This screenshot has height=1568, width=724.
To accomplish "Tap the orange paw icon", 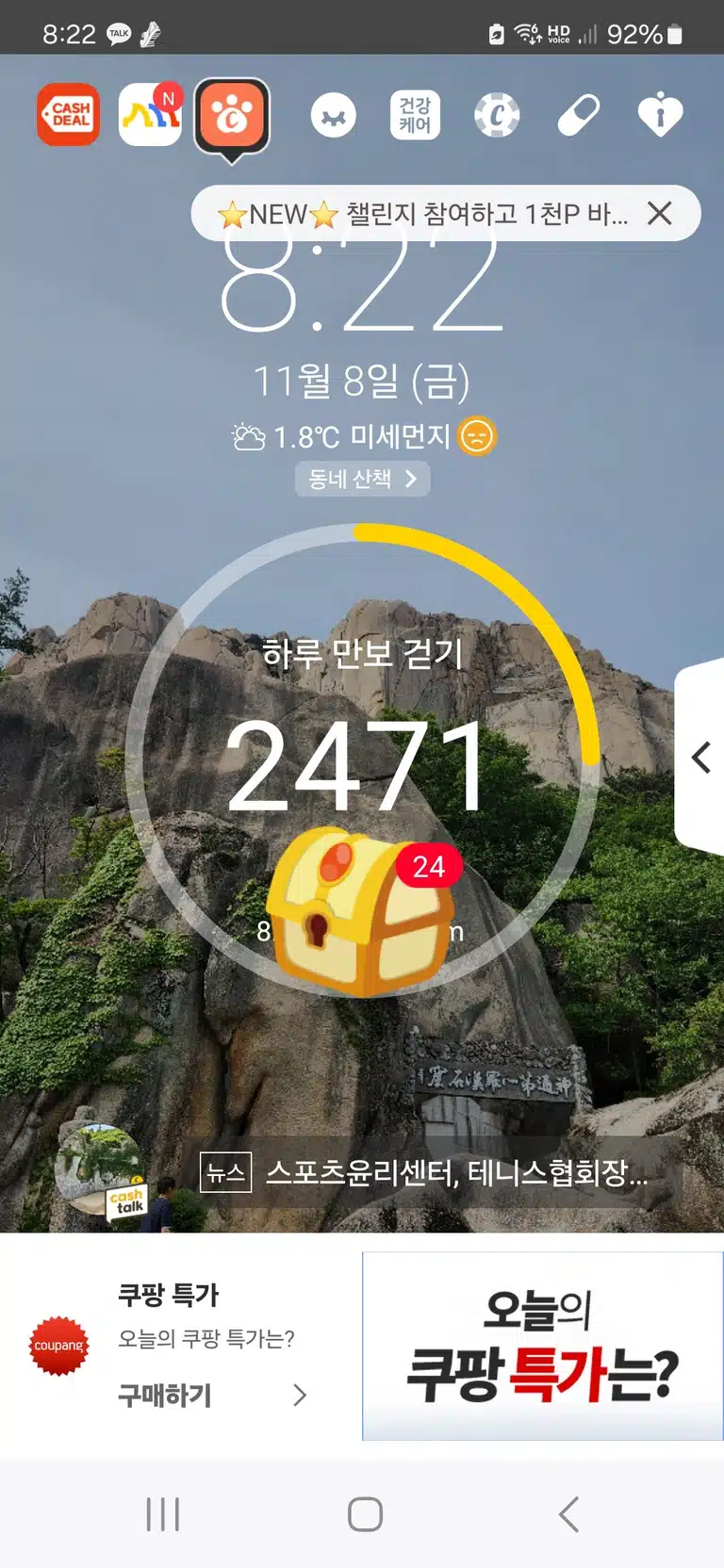I will 232,116.
